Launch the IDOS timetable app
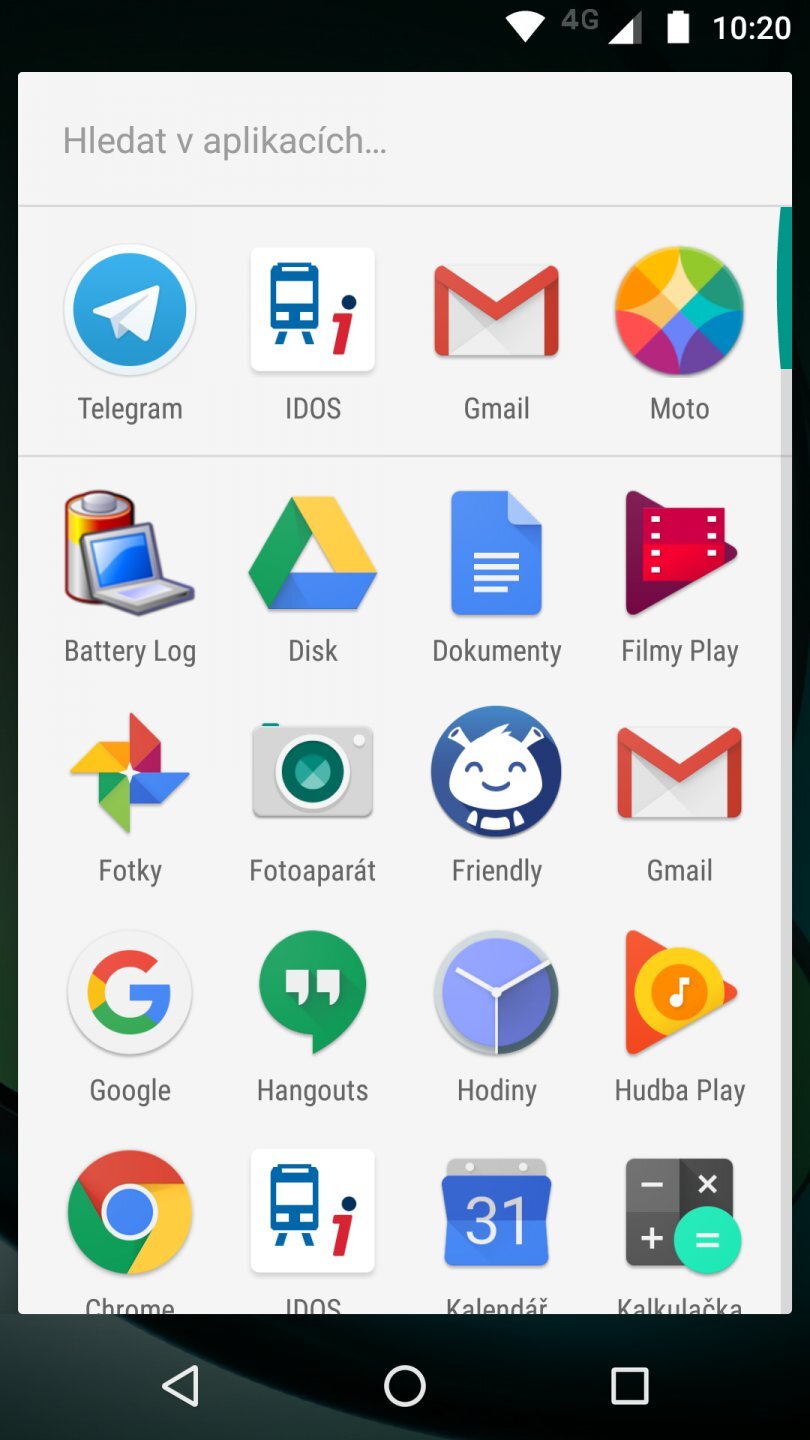Viewport: 810px width, 1440px height. point(312,310)
